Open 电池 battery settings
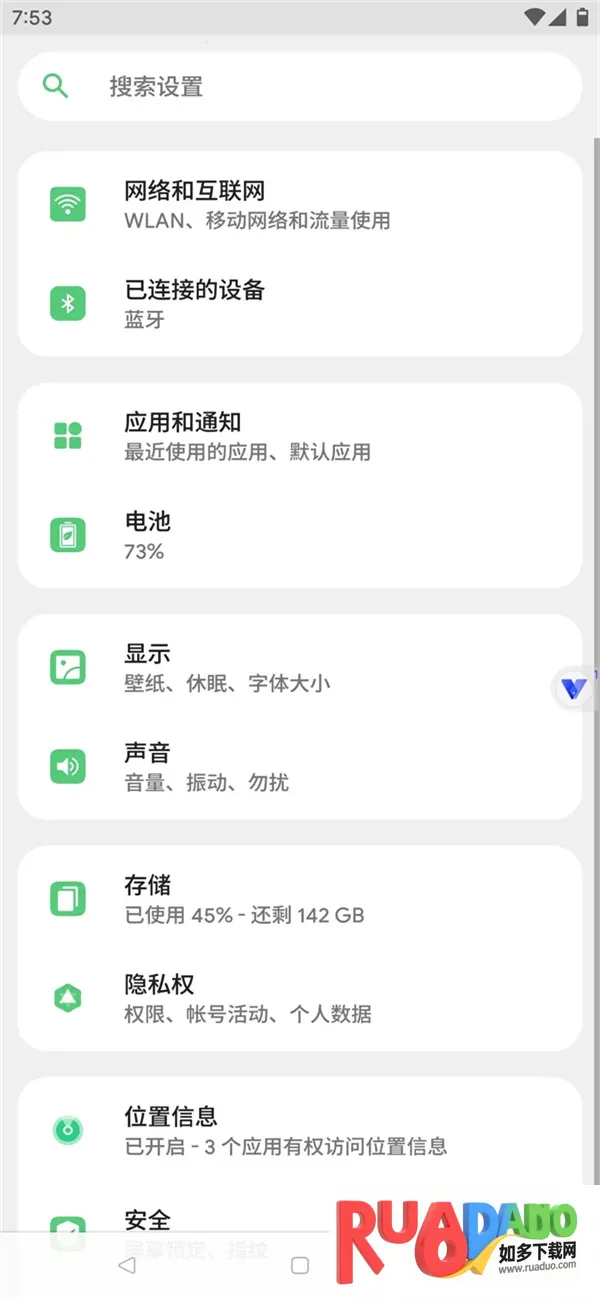The height and width of the screenshot is (1300, 600). click(300, 535)
